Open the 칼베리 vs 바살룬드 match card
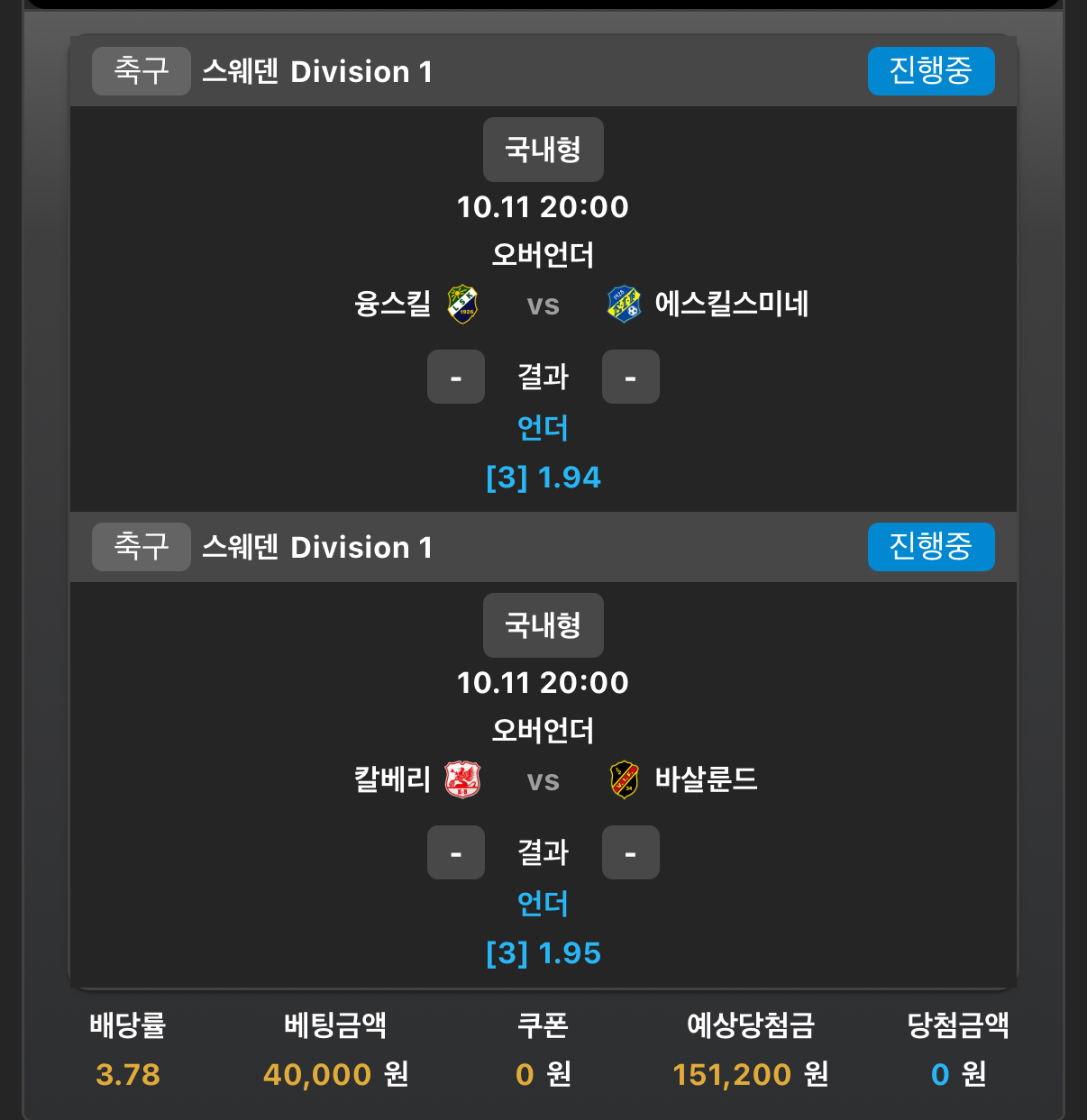Image resolution: width=1087 pixels, height=1120 pixels. tap(543, 780)
